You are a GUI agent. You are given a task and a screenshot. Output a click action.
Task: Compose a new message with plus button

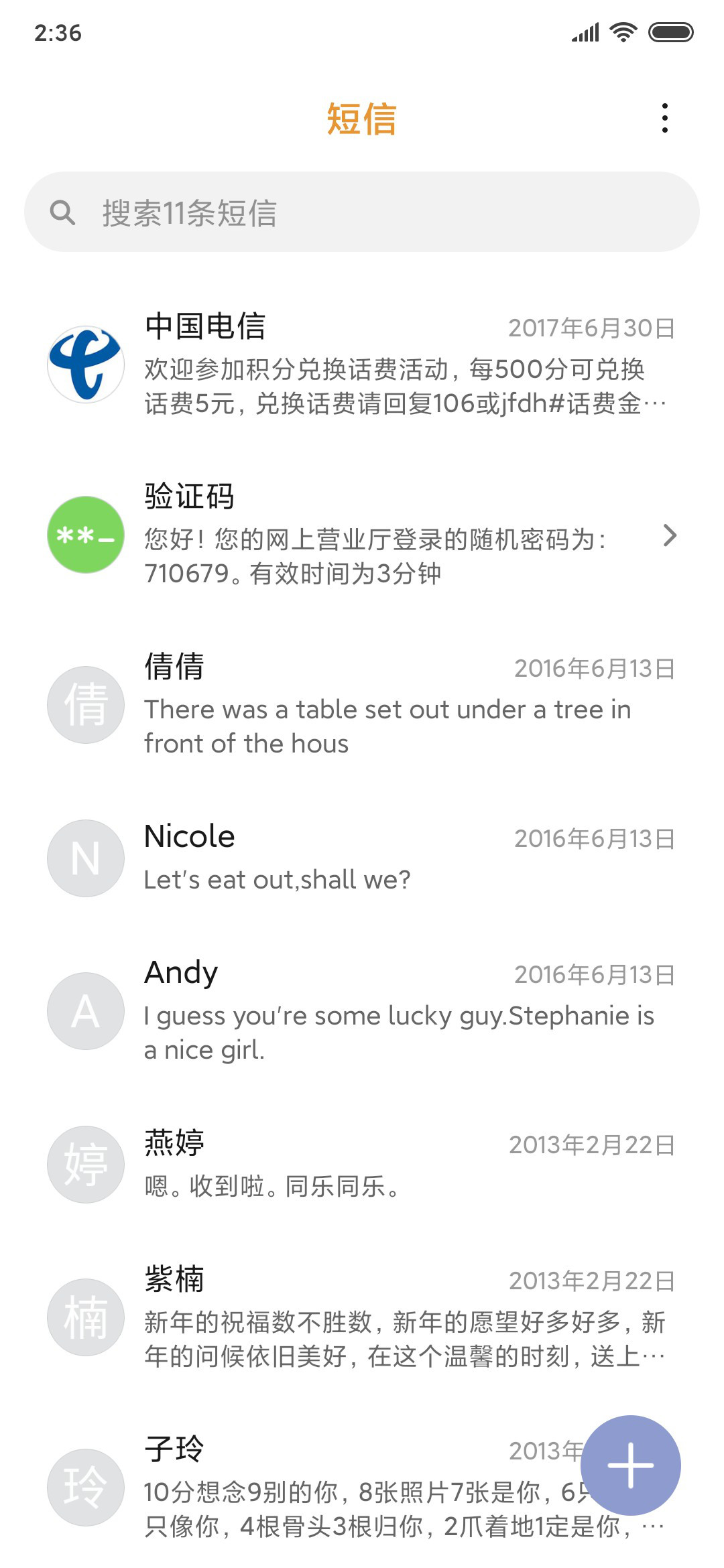tap(631, 1465)
